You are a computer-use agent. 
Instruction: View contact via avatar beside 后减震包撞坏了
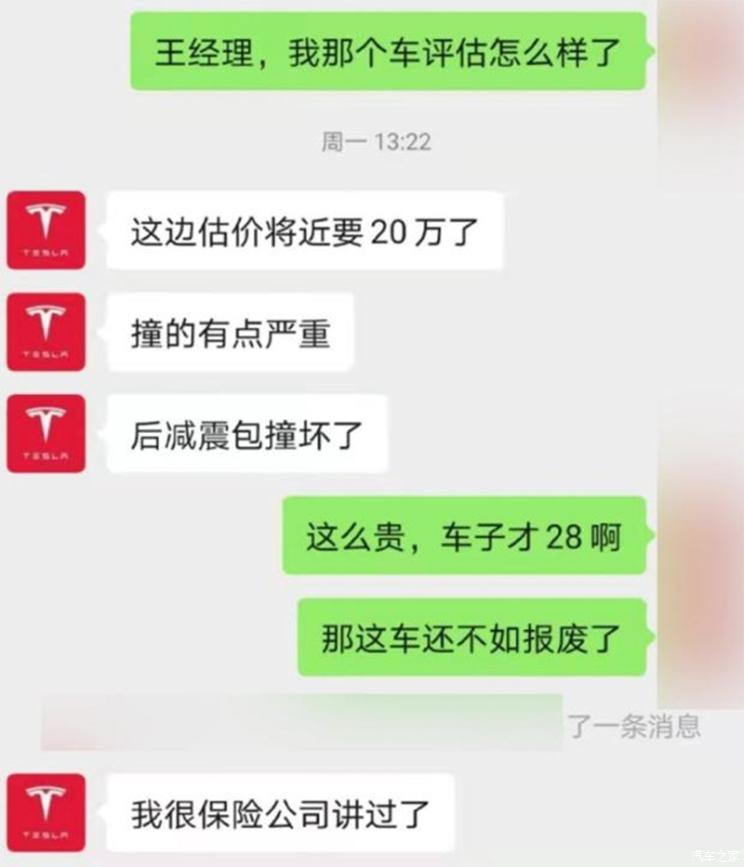[46, 433]
